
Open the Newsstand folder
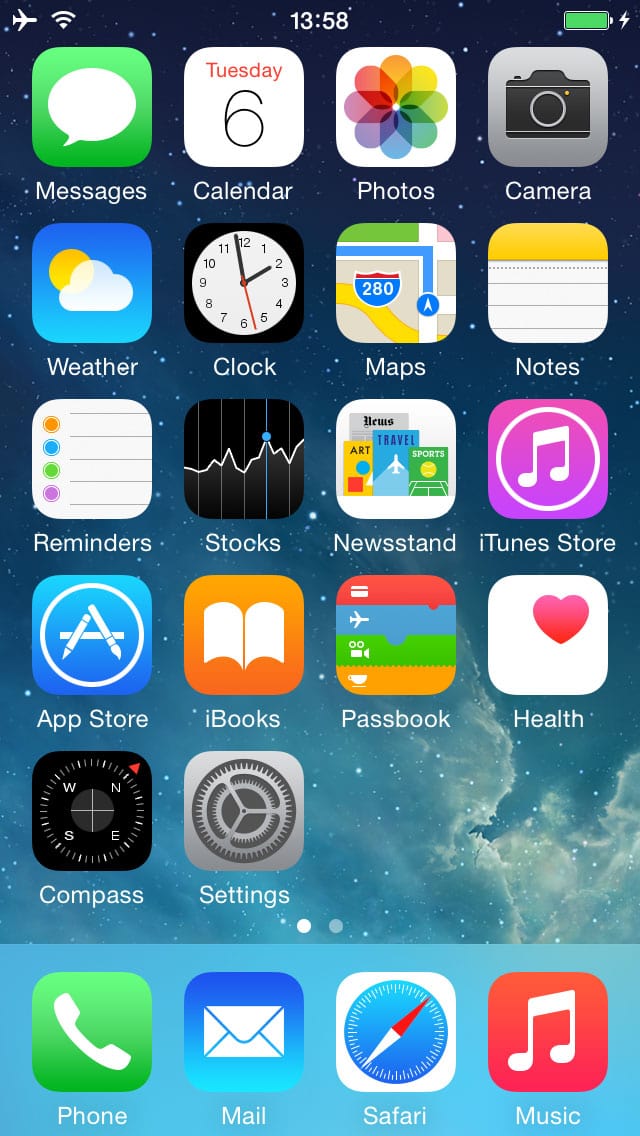[396, 459]
